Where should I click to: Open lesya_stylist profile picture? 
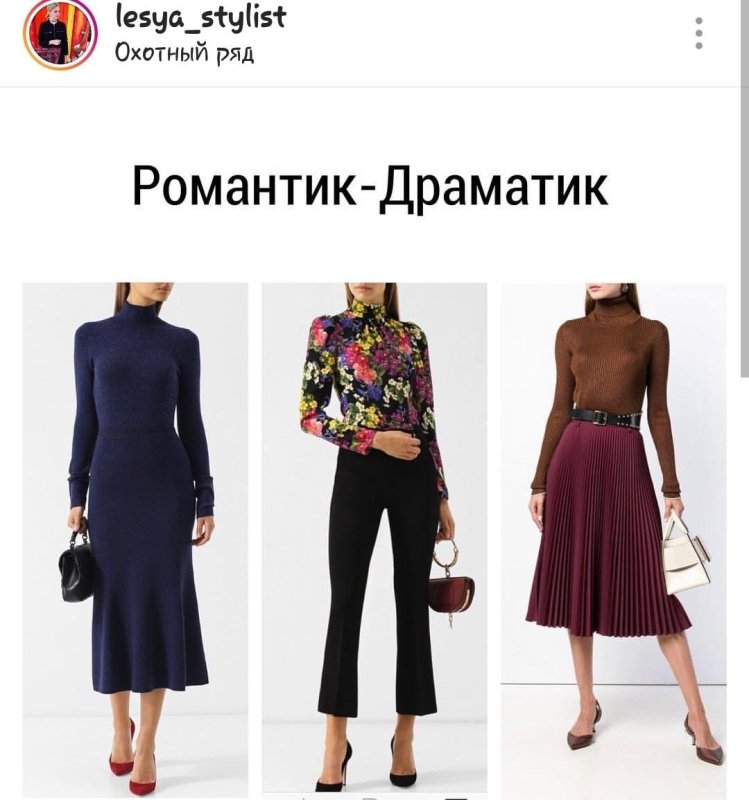(60, 35)
